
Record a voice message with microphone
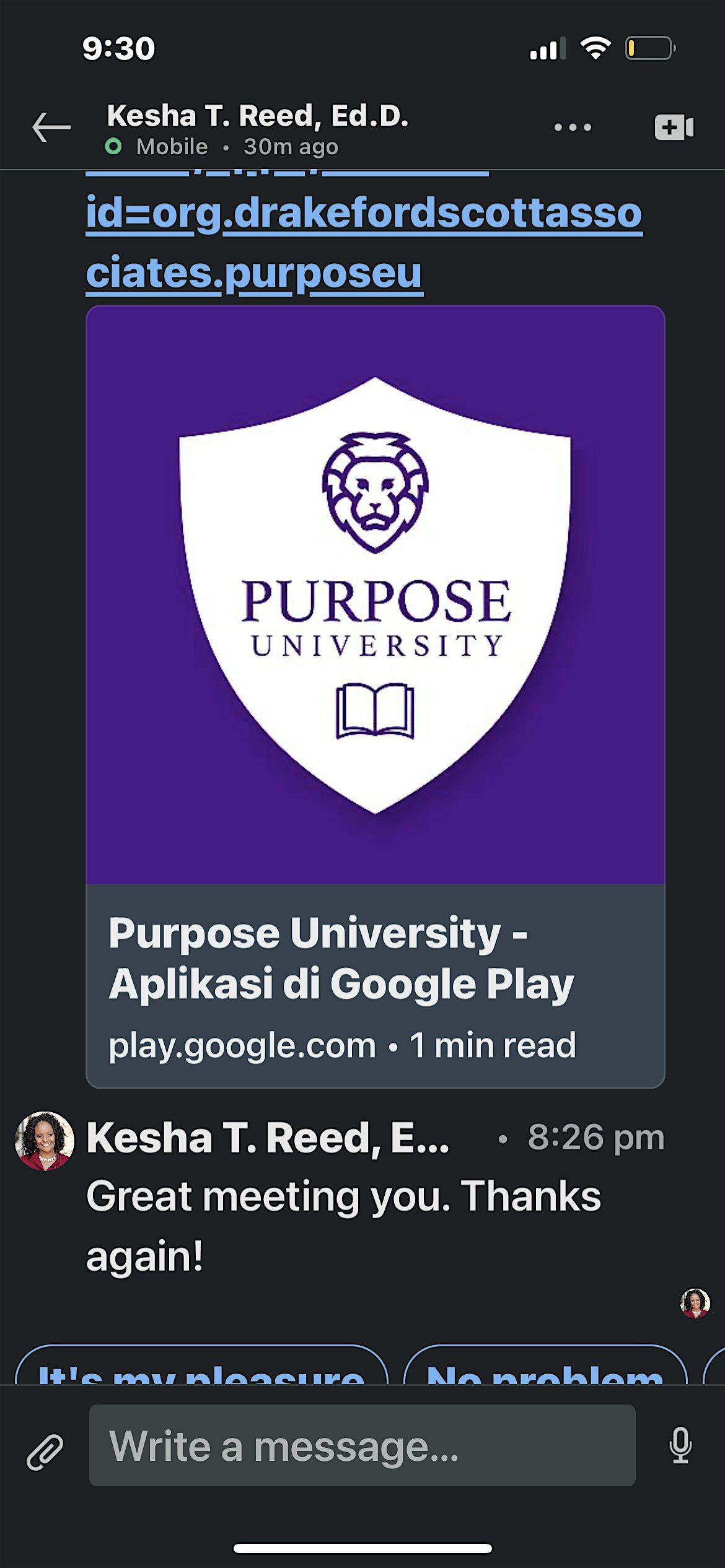(x=680, y=1445)
